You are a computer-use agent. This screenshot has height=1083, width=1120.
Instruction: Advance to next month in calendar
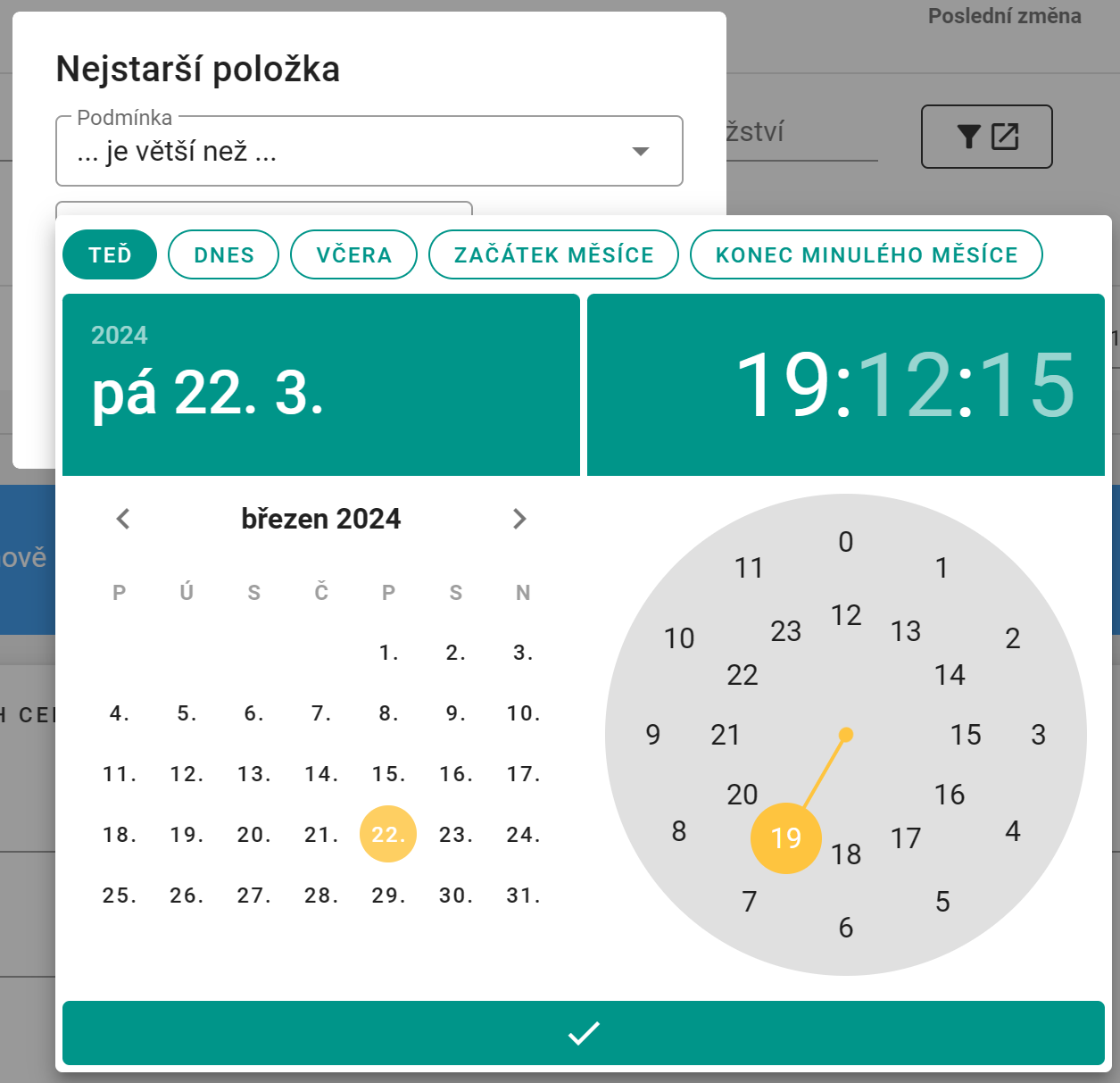point(519,519)
